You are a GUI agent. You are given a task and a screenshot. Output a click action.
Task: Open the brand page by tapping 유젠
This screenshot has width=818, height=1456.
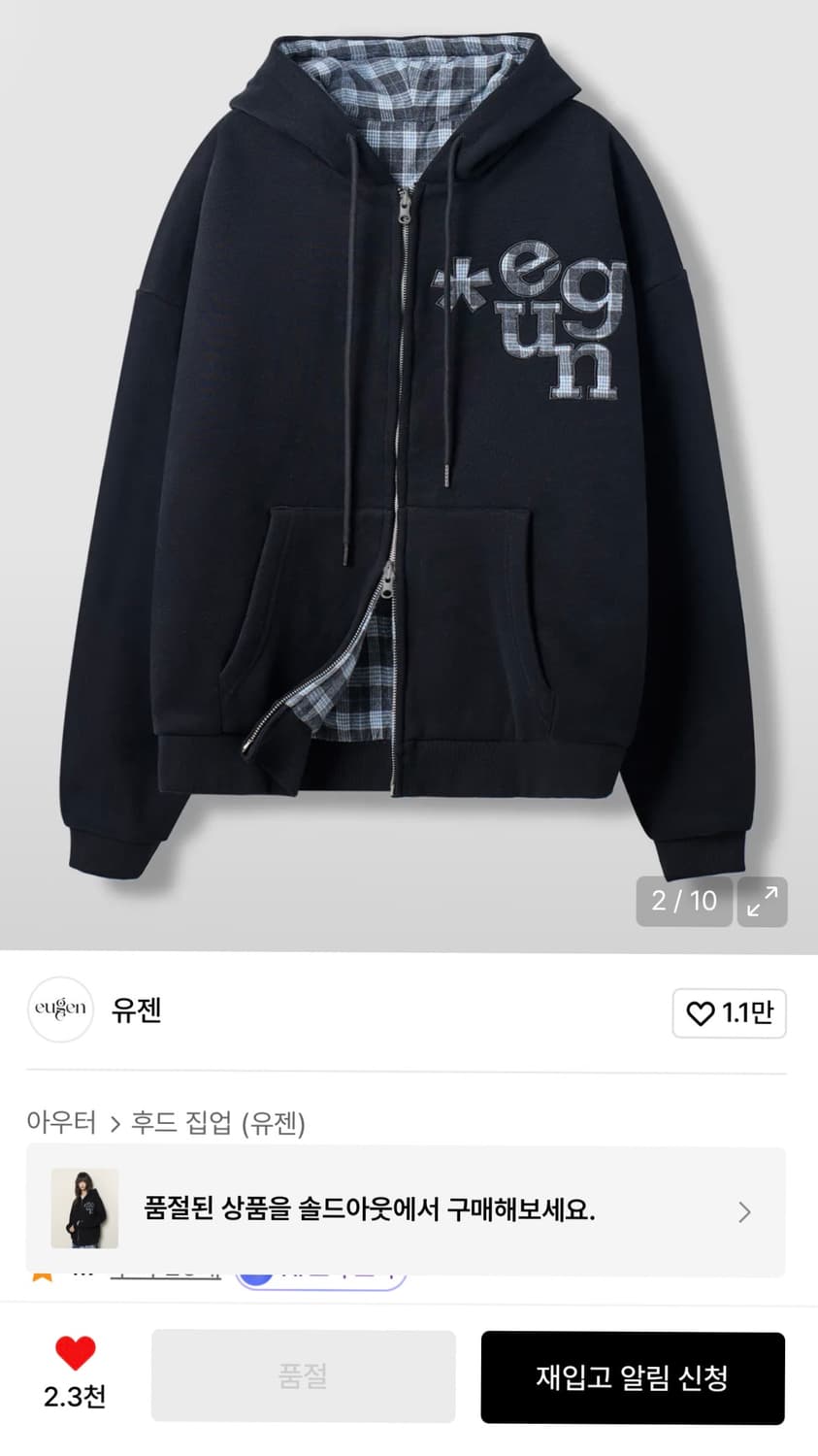[137, 1011]
